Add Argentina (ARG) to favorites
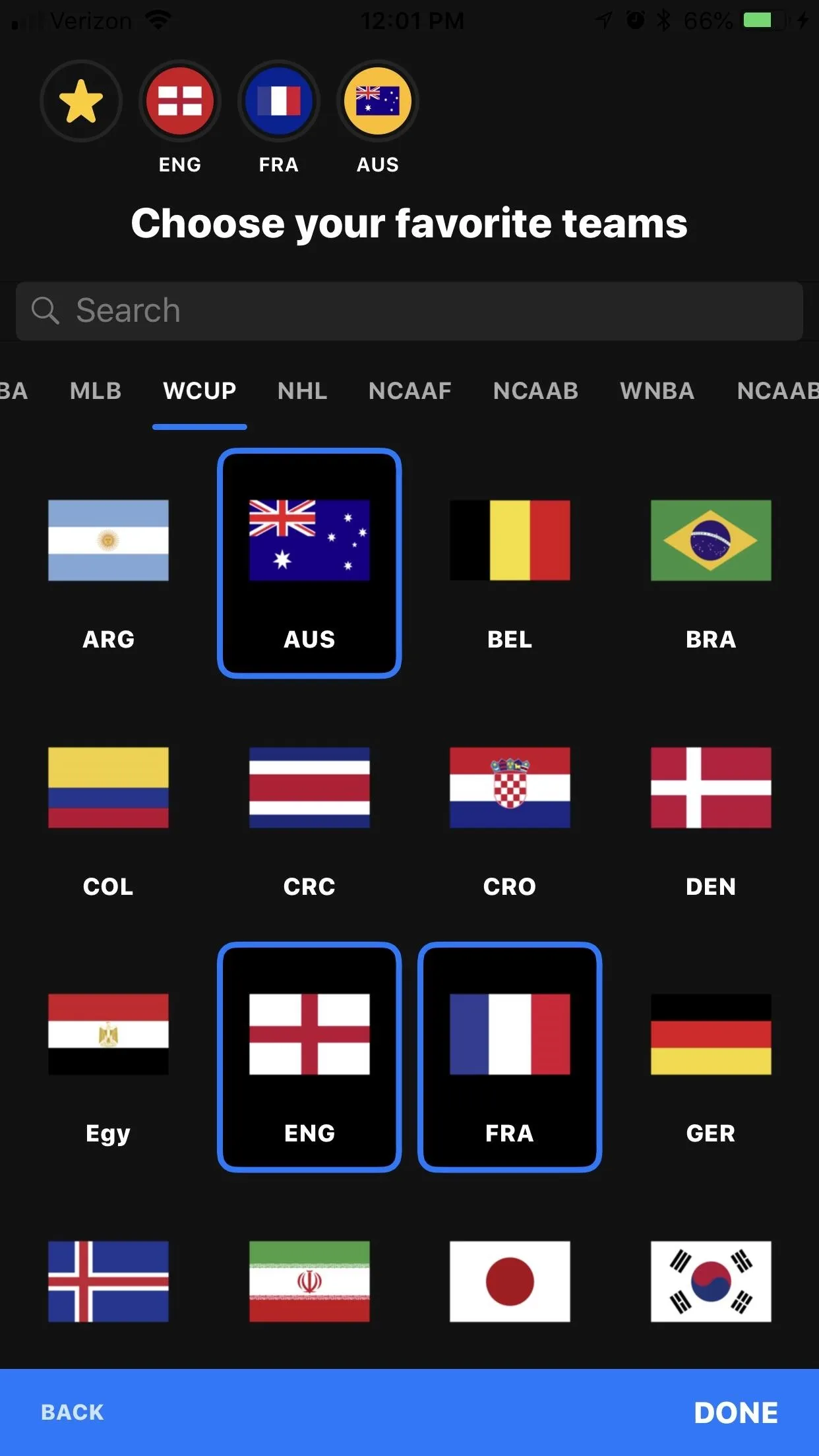 tap(108, 563)
